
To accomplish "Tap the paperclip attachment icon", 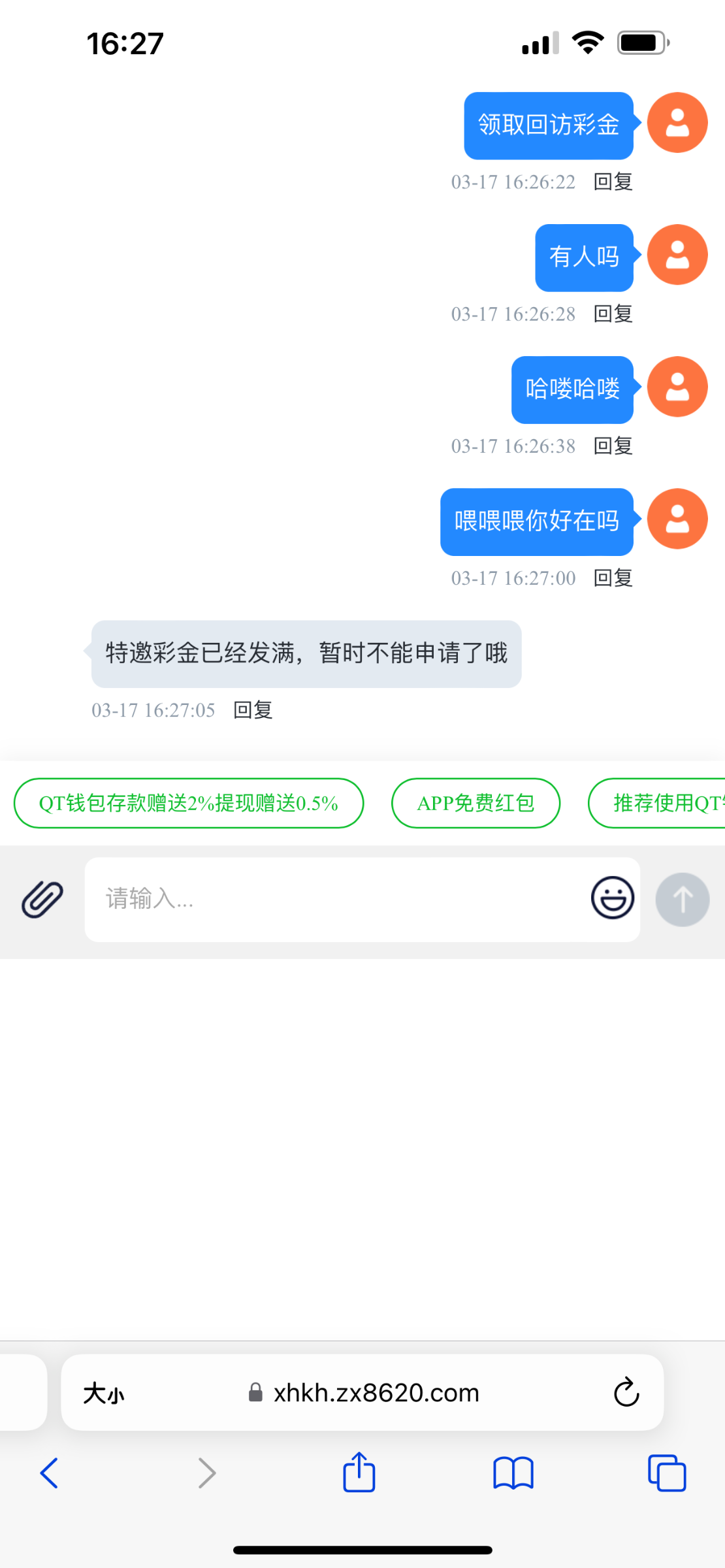I will click(x=42, y=900).
